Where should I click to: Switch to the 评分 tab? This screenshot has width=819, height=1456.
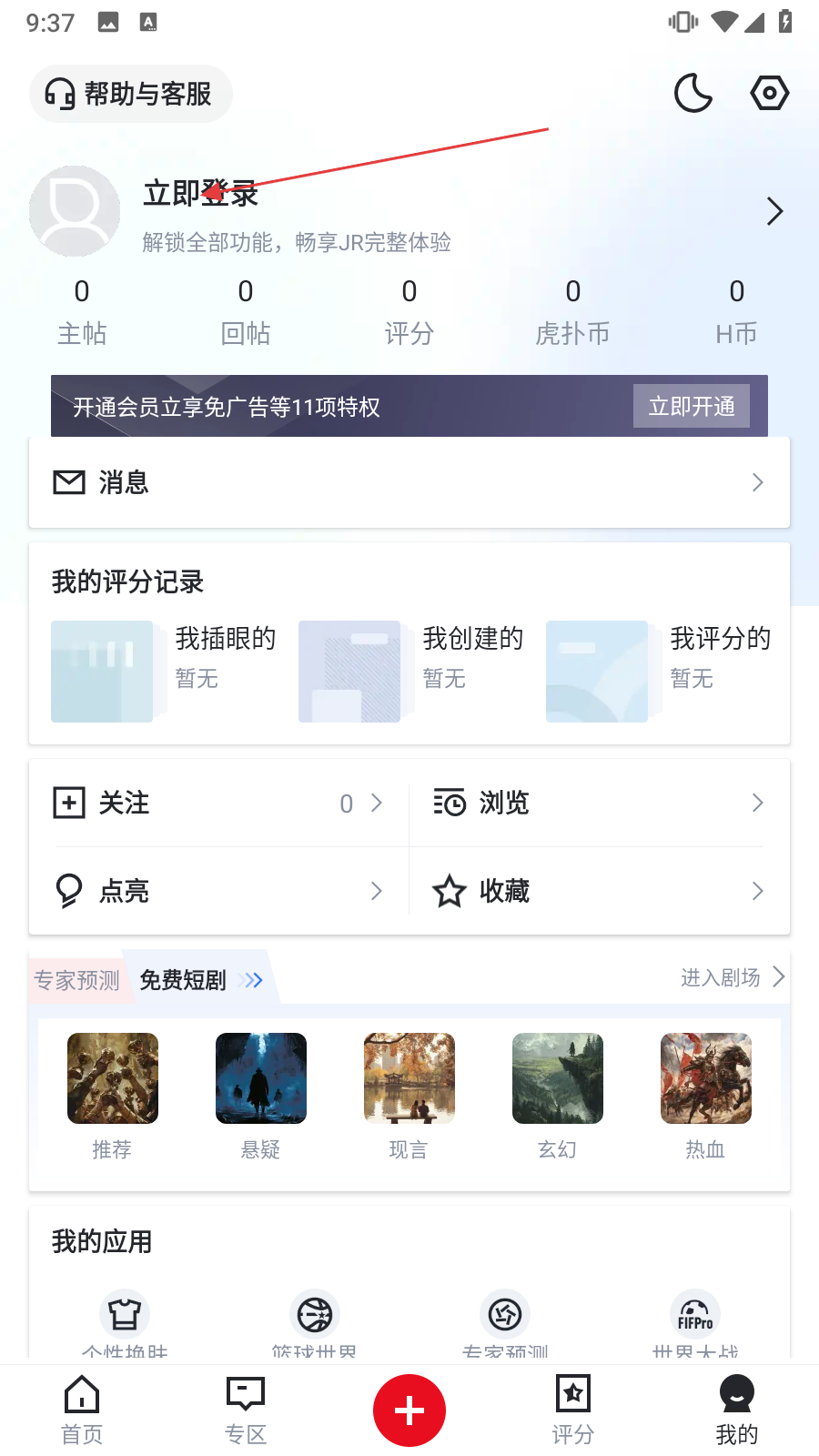tap(572, 1410)
